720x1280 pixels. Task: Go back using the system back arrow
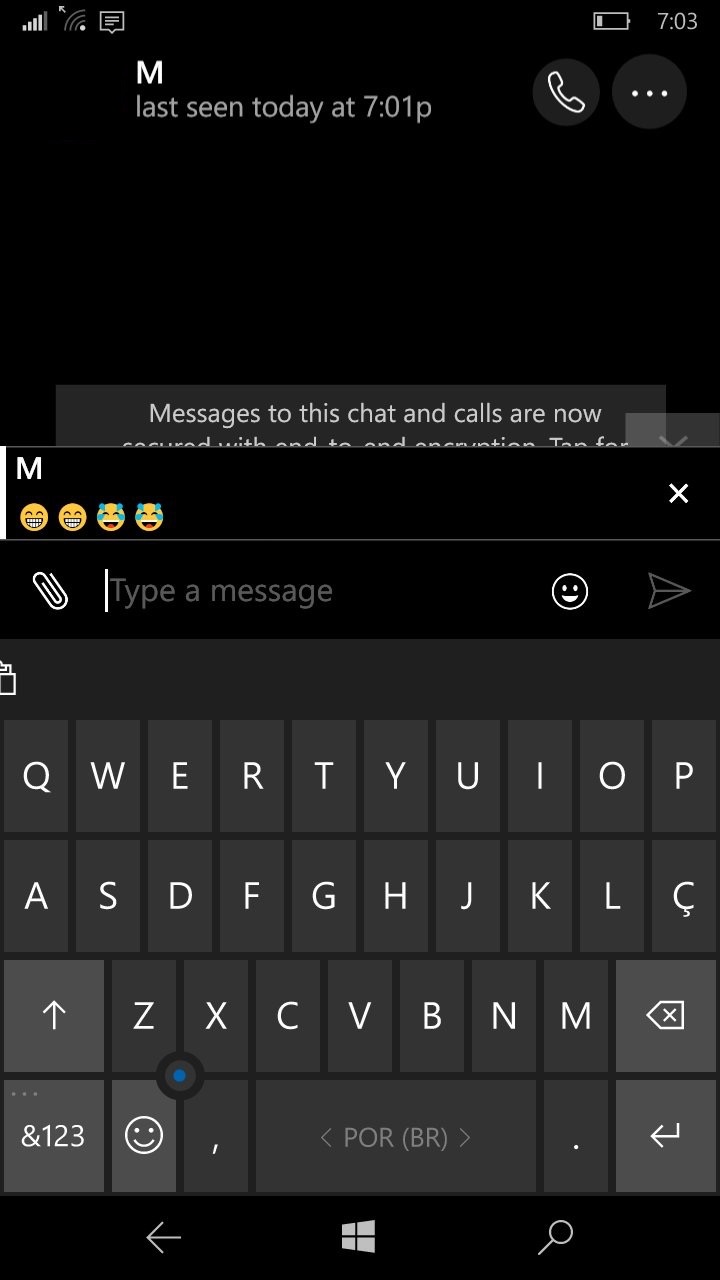coord(163,1238)
